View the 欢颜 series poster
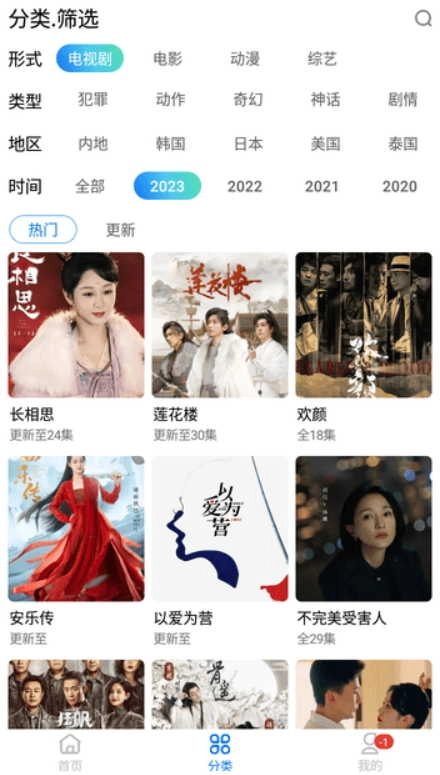The image size is (440, 775). [x=364, y=325]
